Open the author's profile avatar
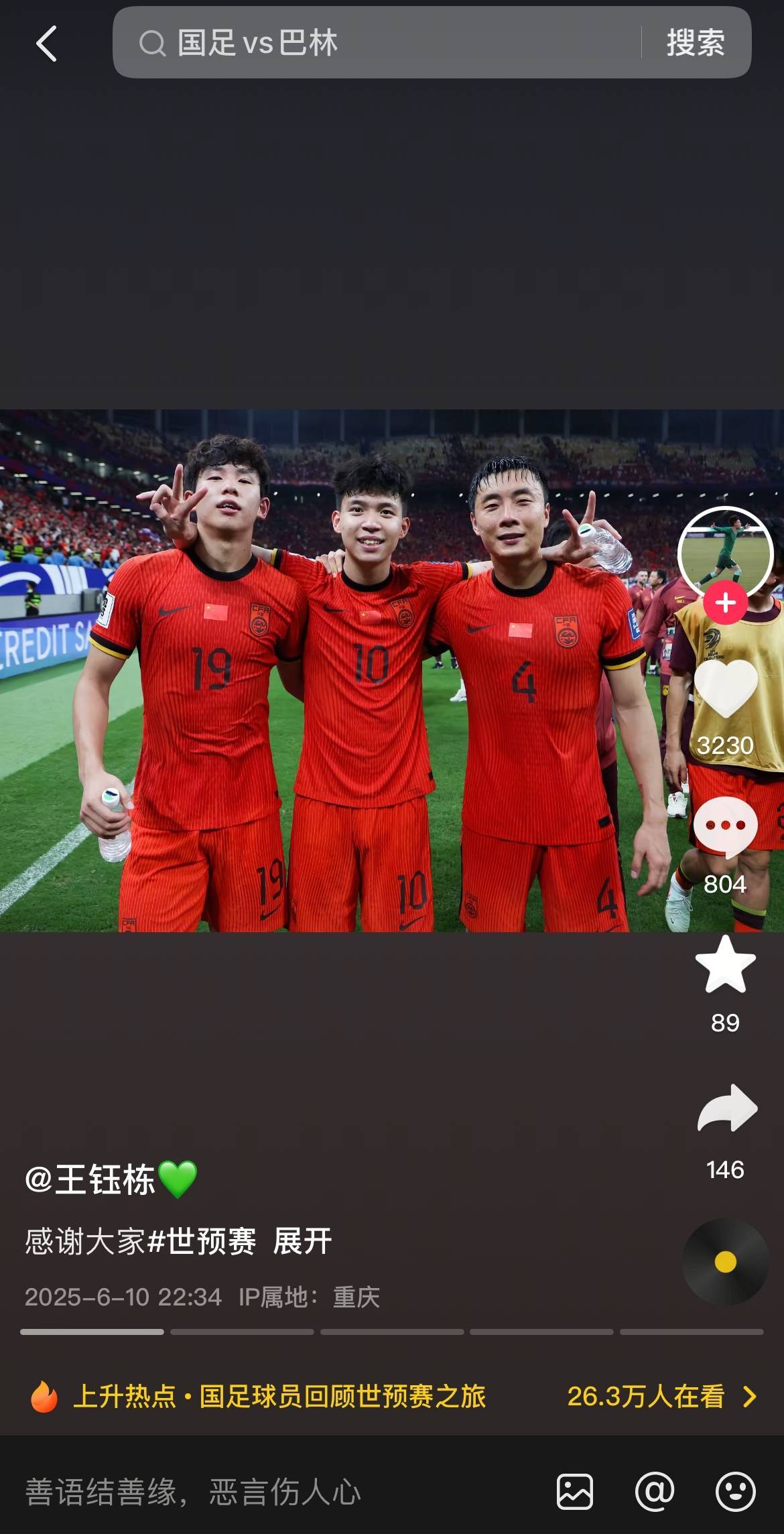This screenshot has height=1534, width=784. tap(725, 553)
